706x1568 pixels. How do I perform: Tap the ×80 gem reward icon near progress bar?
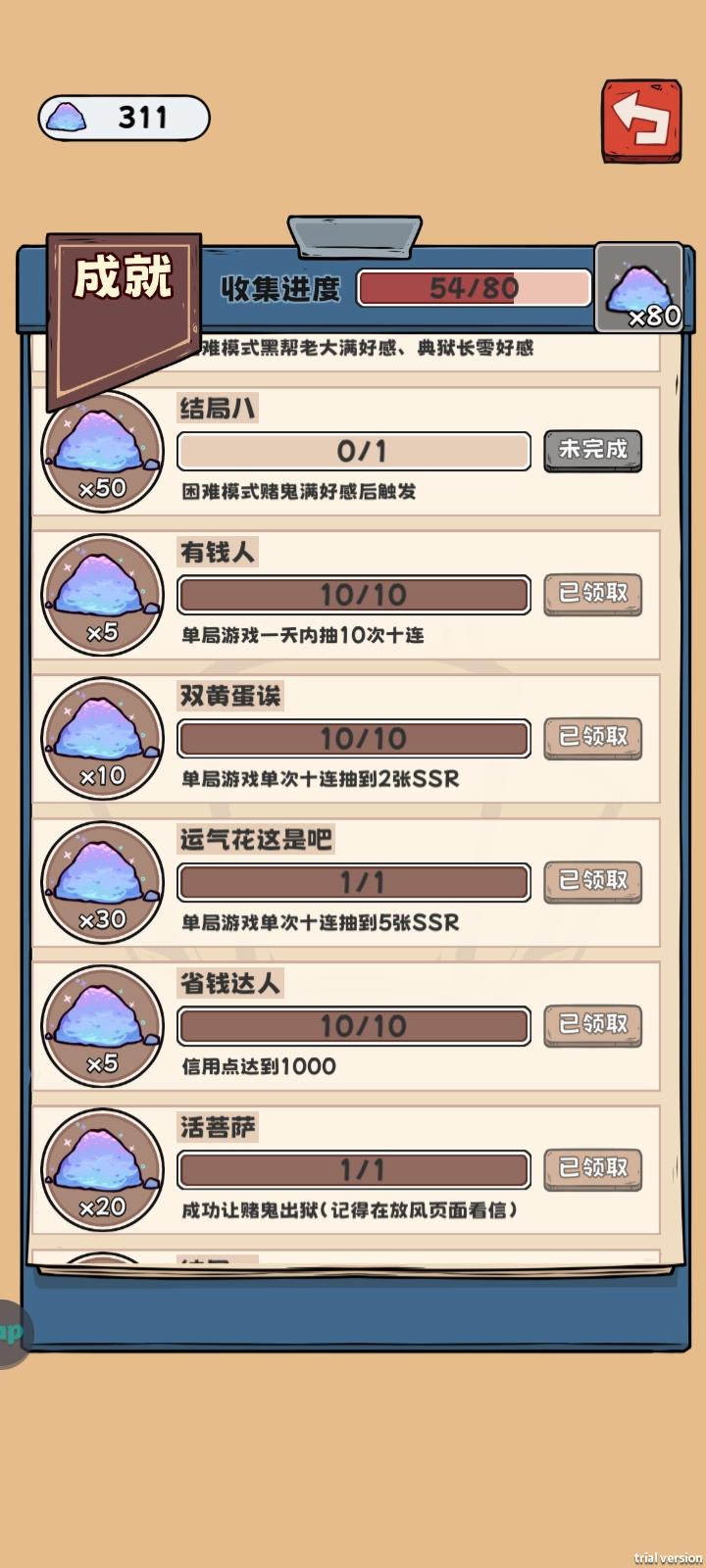pos(638,287)
